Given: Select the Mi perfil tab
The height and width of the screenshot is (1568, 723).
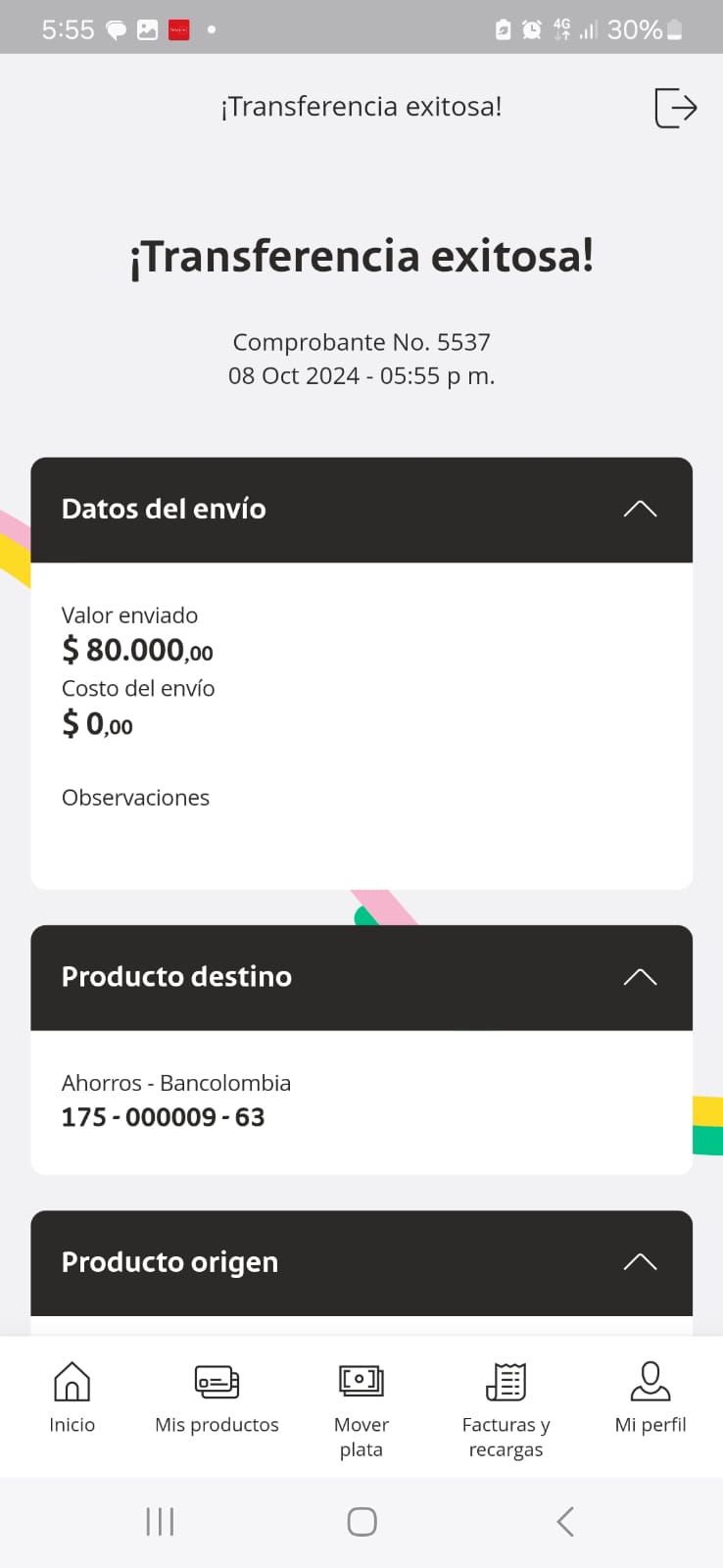Looking at the screenshot, I should tap(651, 1398).
